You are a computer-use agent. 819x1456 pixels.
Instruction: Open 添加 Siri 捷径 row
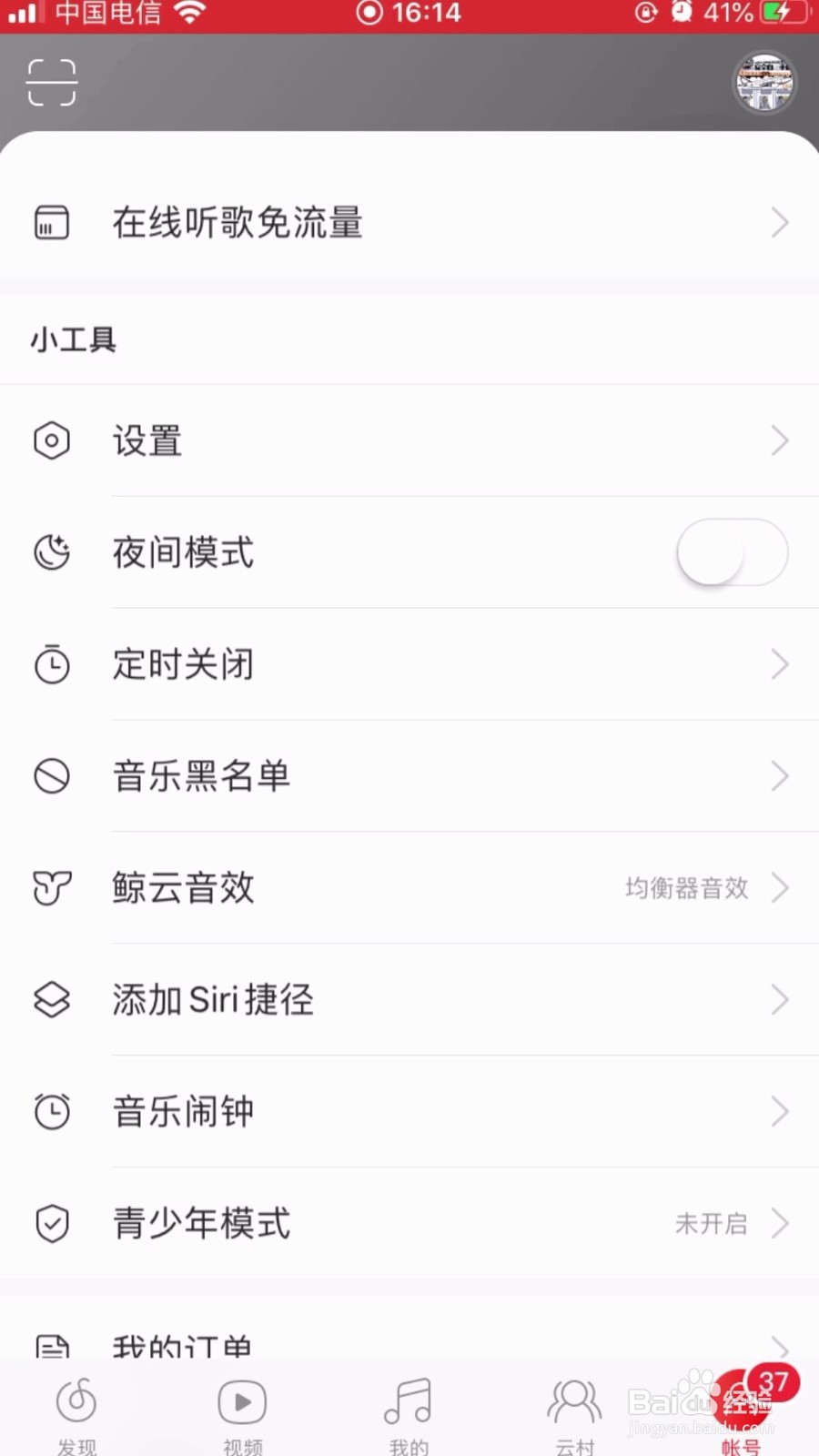[409, 1000]
